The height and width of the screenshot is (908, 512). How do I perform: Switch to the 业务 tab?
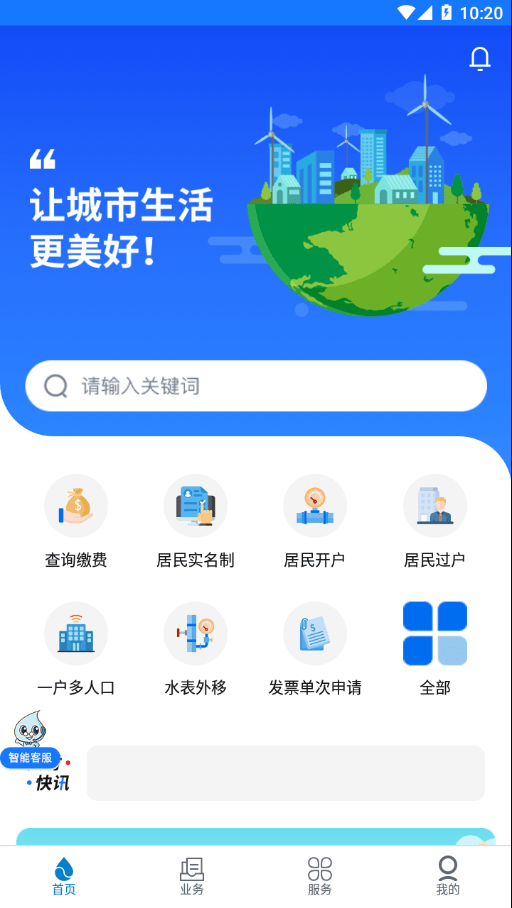pyautogui.click(x=192, y=877)
